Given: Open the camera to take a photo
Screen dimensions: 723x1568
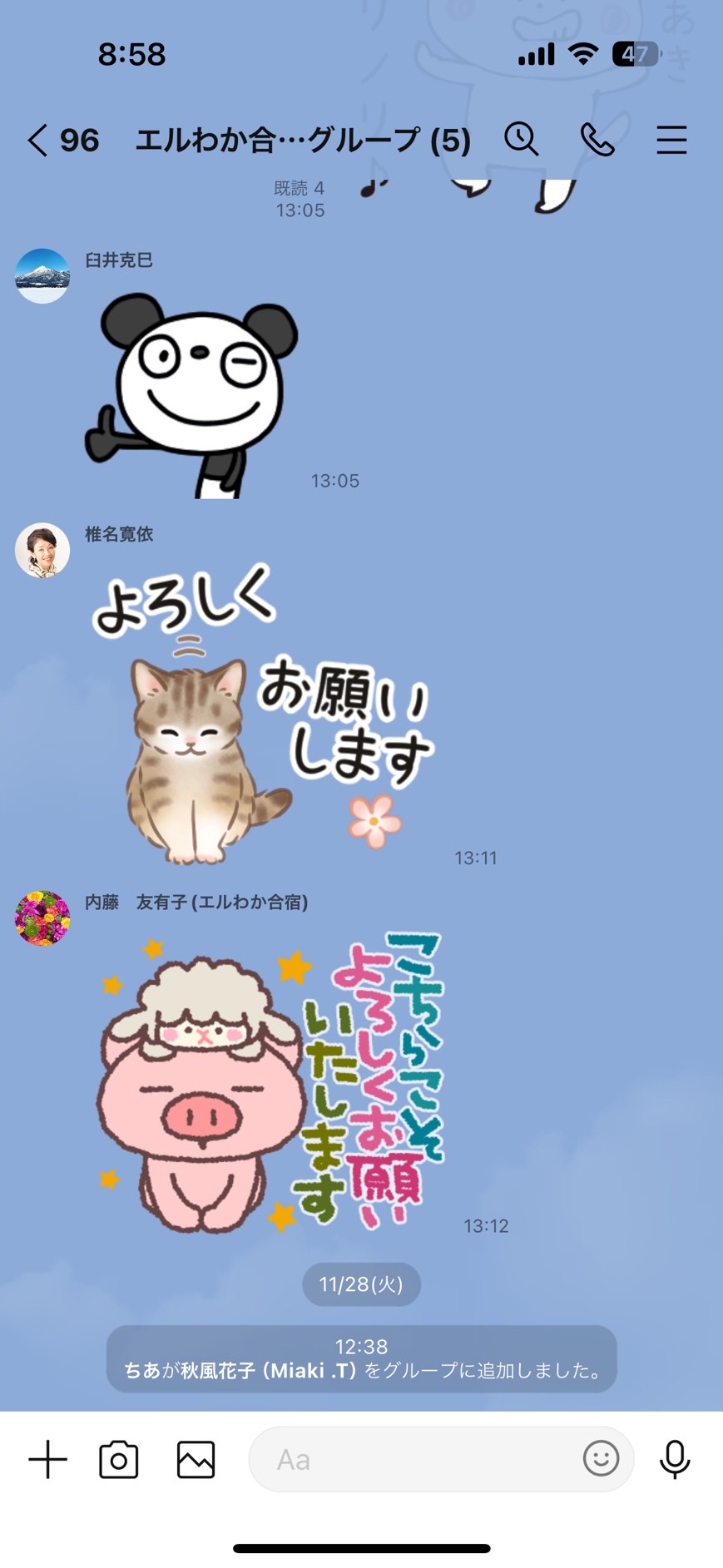Looking at the screenshot, I should [119, 1460].
